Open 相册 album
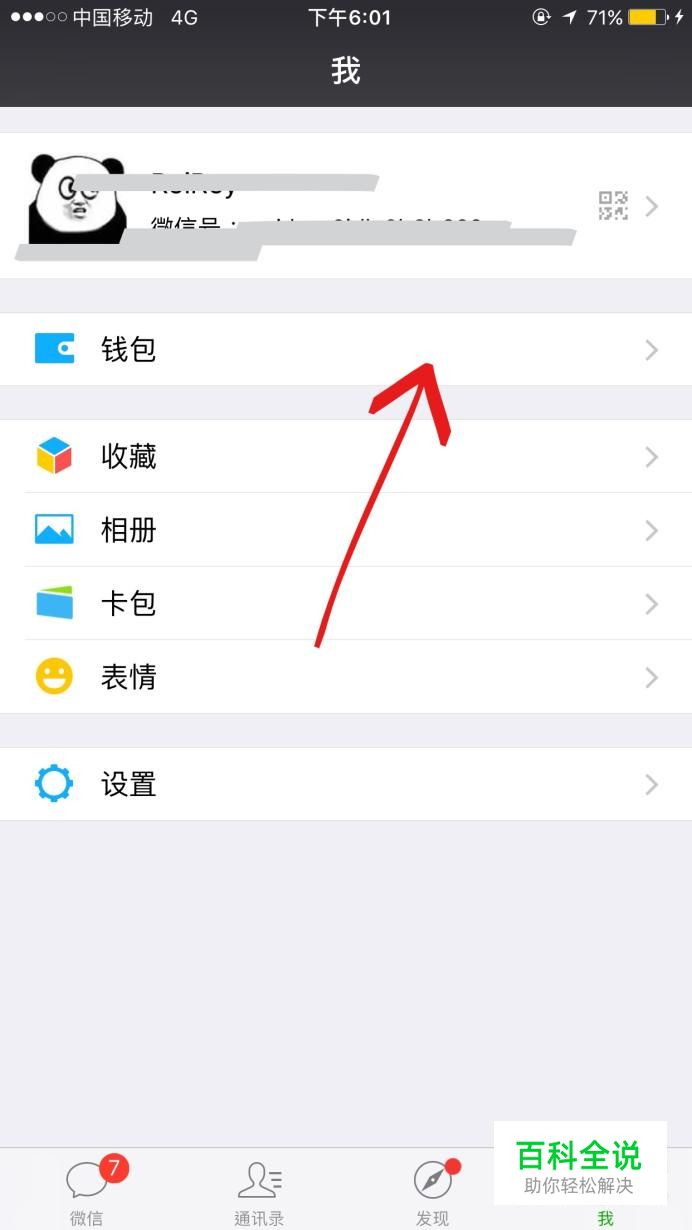This screenshot has width=692, height=1230. tap(345, 530)
